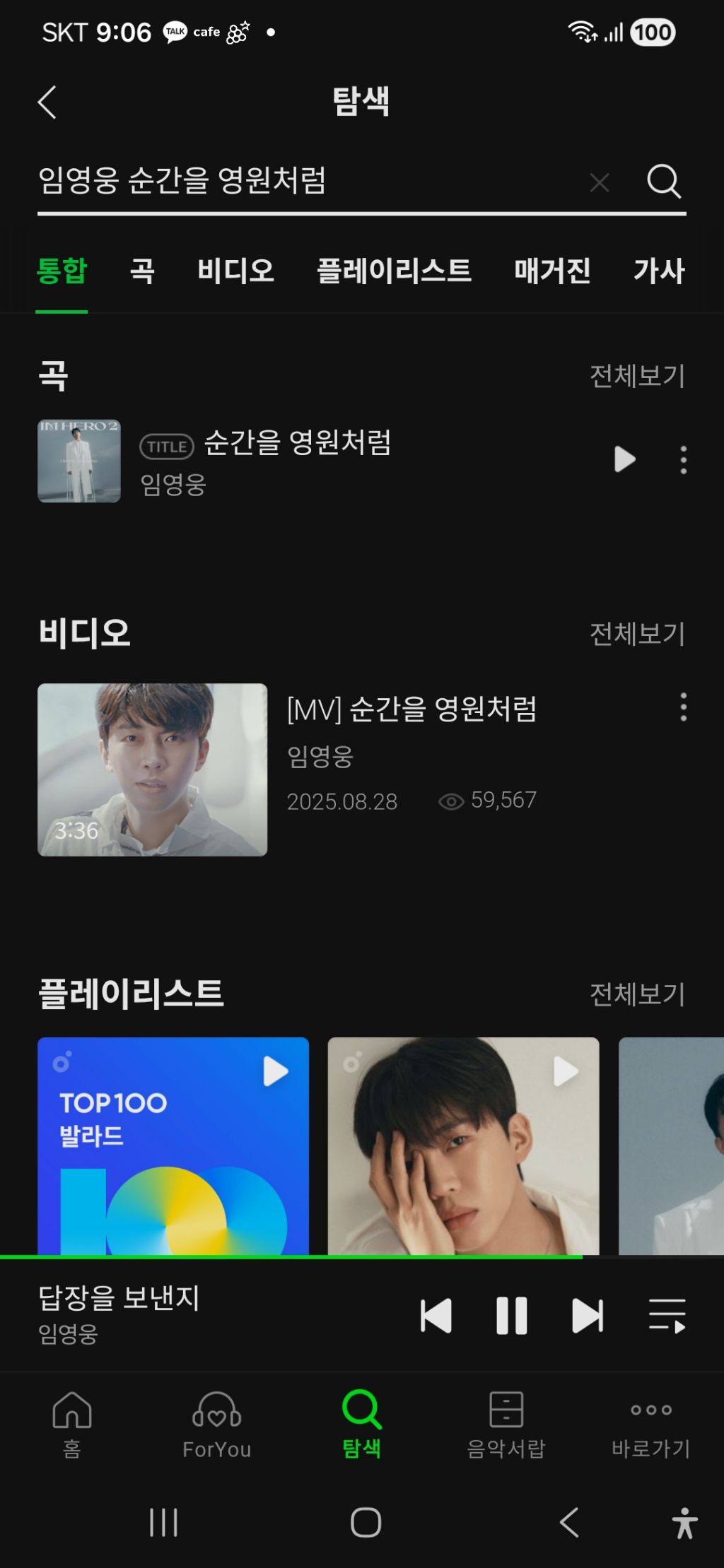
Task: View all playlists via 전체보기
Action: tap(637, 994)
